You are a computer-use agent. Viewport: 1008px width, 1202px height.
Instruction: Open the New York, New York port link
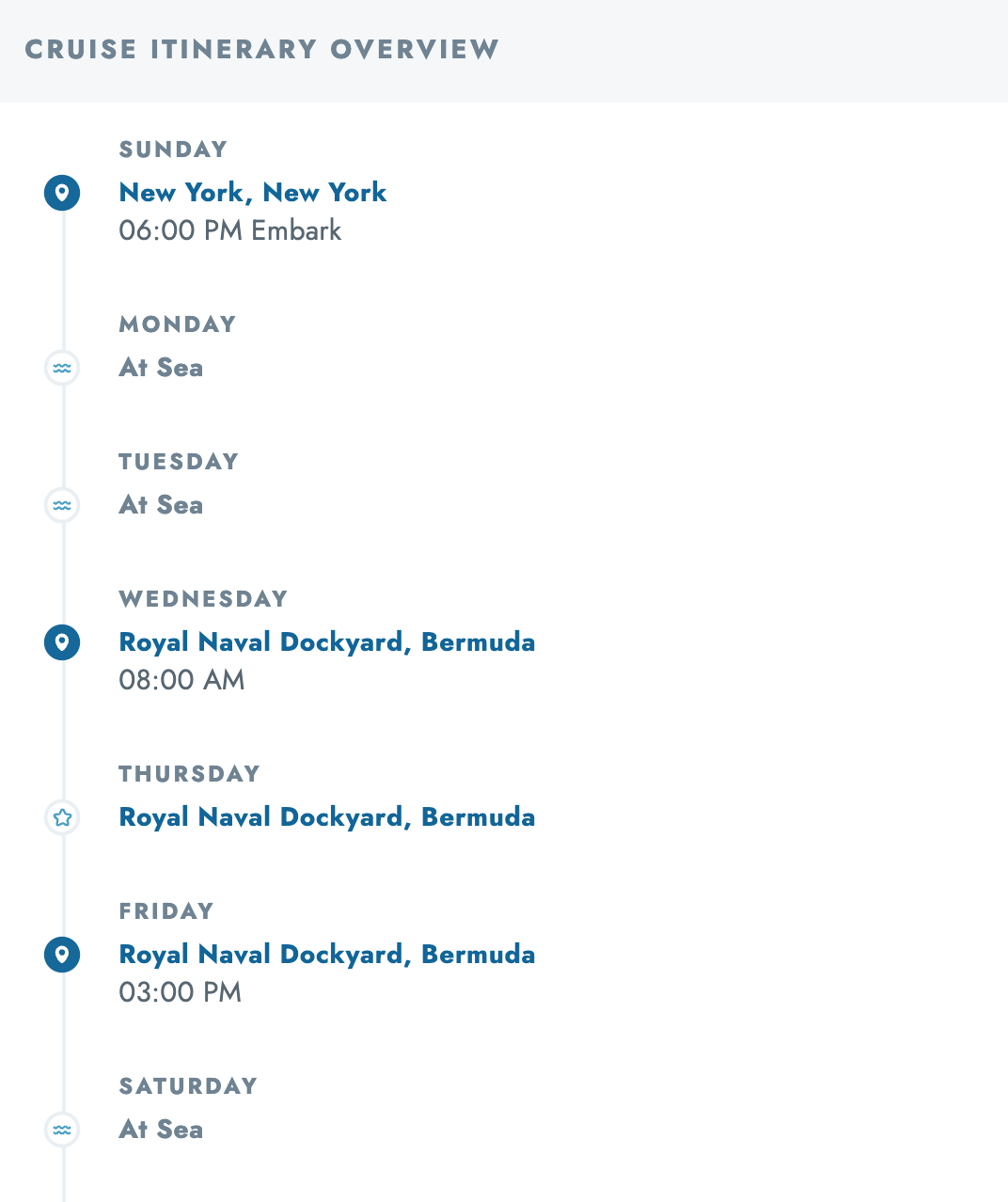252,193
